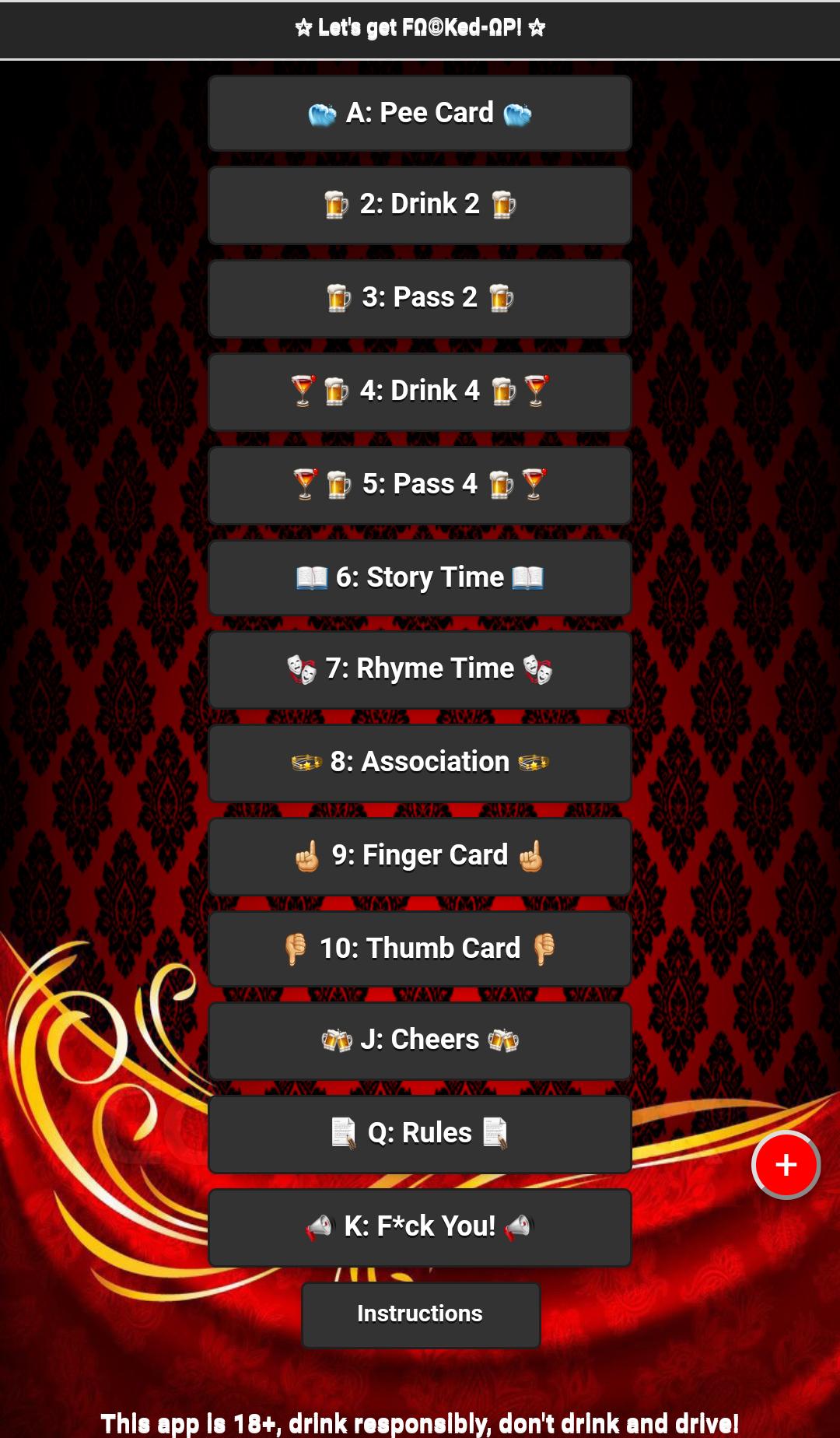Screen dimensions: 840x1438
Task: Tap the K: F*ck You! button
Action: (420, 1227)
